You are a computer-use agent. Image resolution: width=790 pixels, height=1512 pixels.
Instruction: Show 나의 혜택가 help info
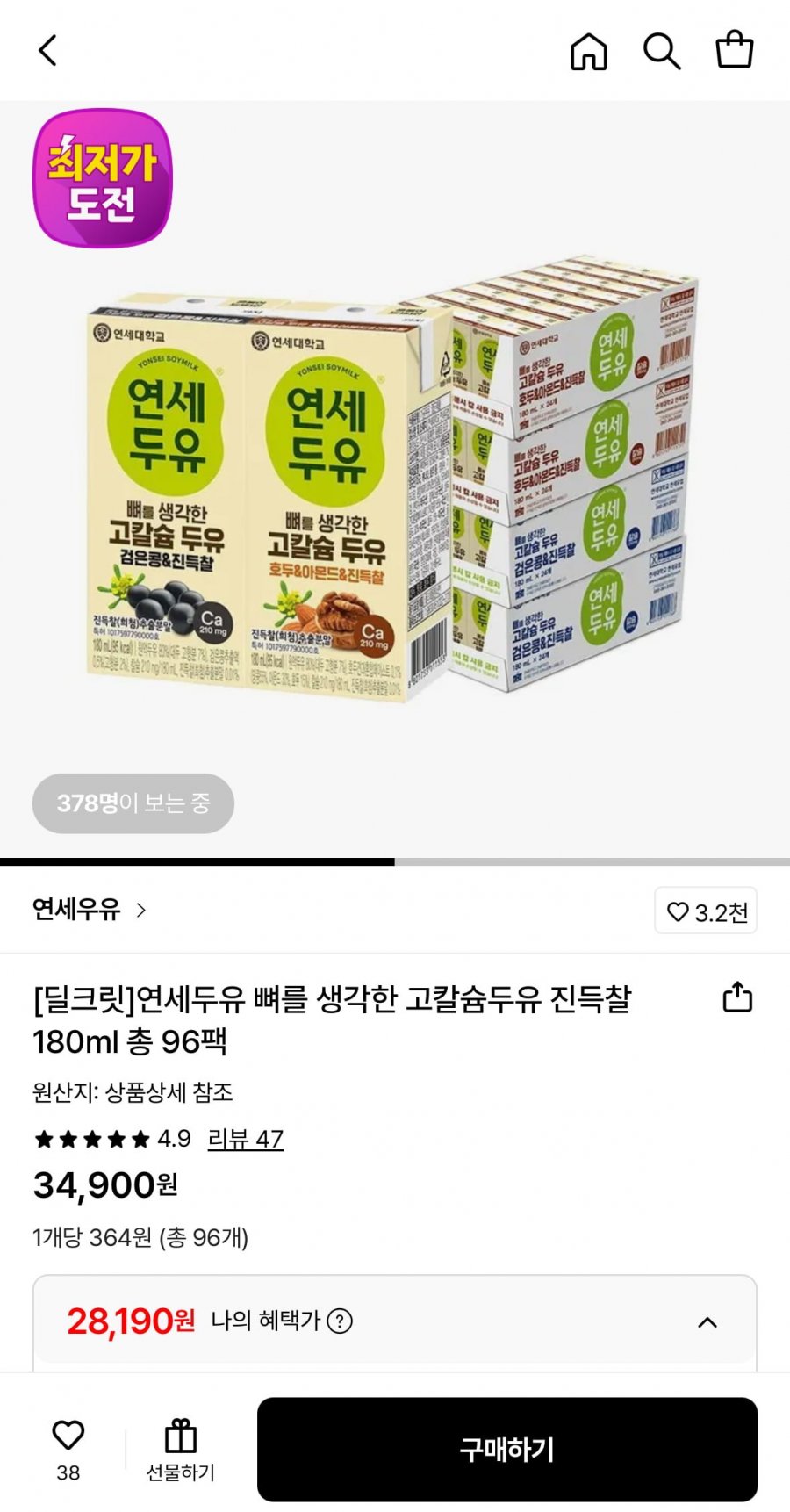point(340,1321)
